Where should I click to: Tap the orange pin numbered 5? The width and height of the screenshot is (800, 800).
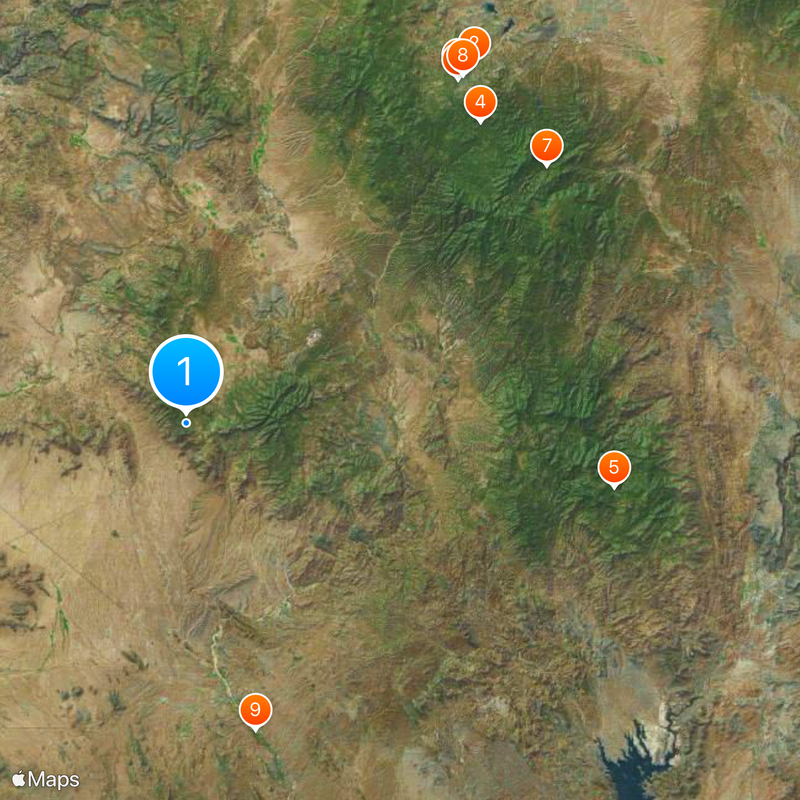coord(614,467)
